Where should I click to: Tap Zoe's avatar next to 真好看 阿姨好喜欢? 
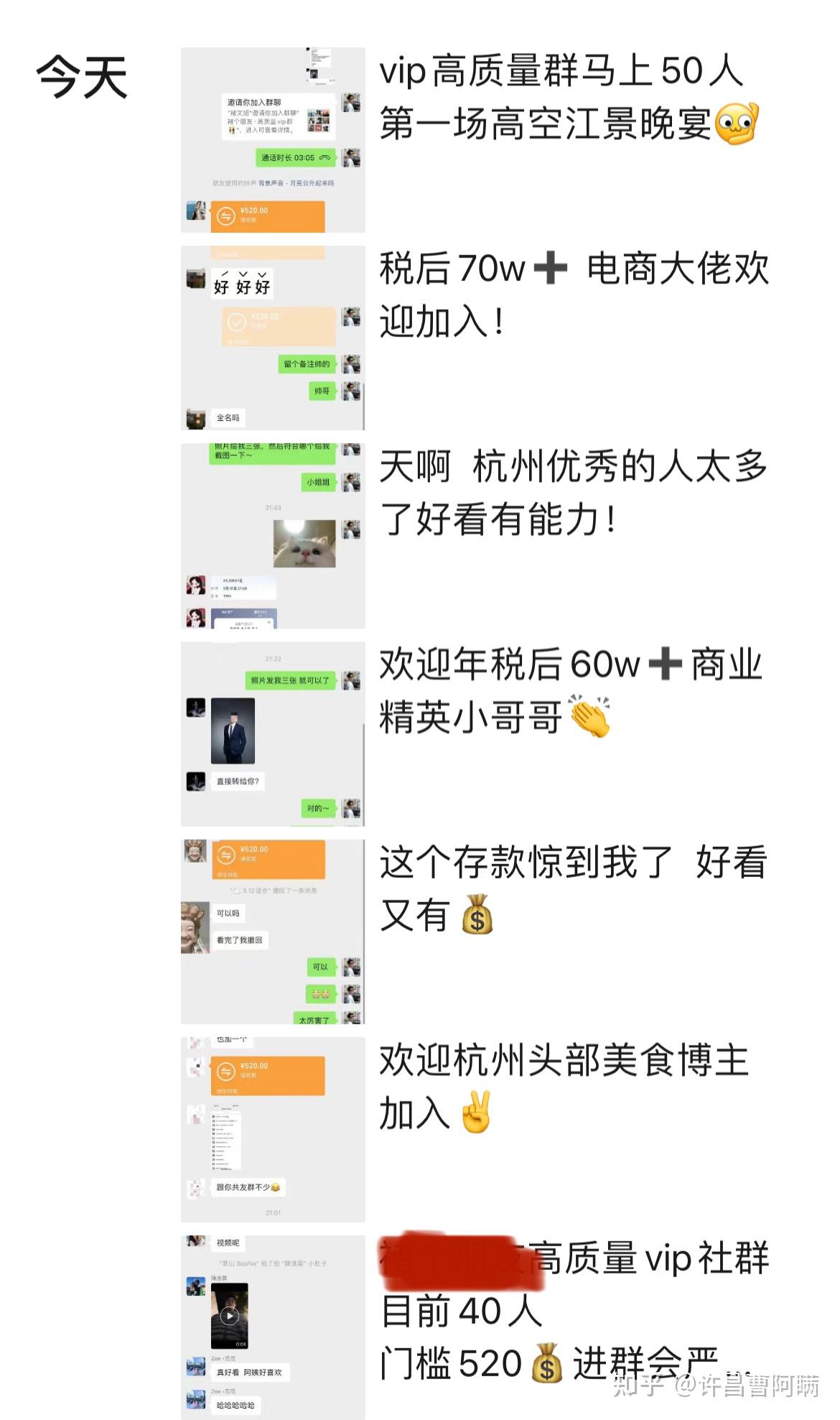tap(196, 1366)
